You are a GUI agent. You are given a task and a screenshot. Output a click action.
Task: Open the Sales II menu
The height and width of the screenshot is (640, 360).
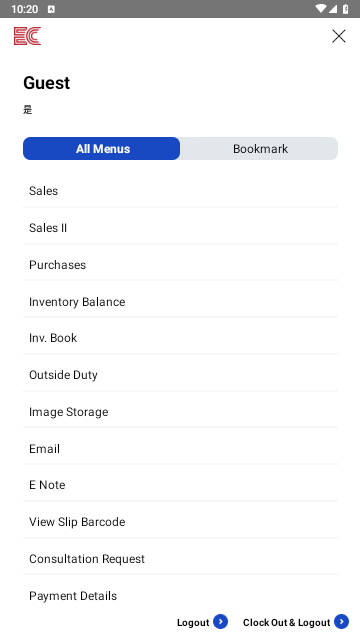(x=180, y=228)
